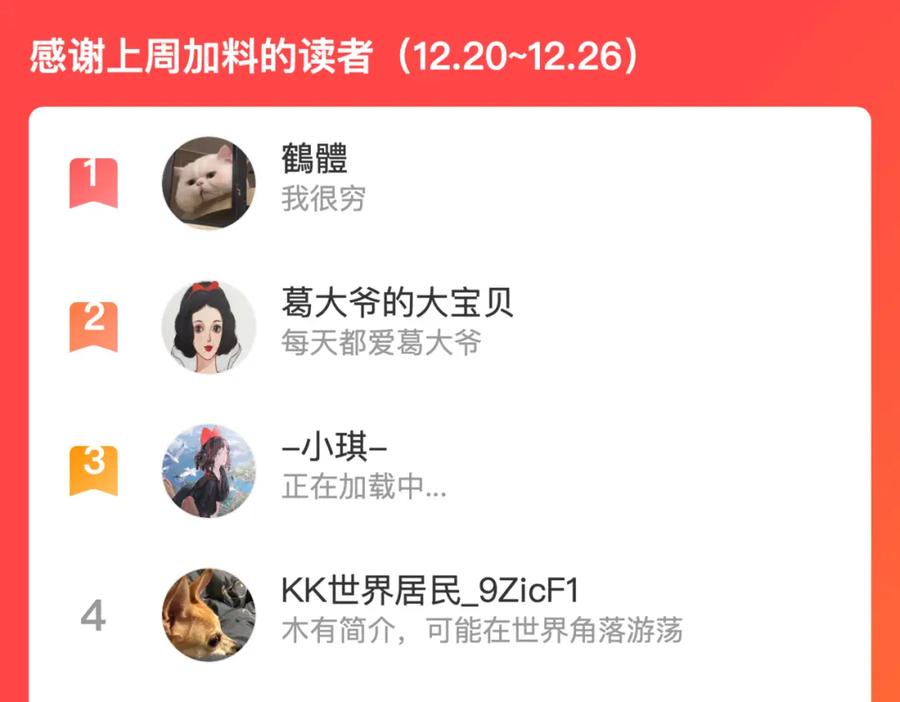
Task: View the third-ranked reader –小琪–
Action: click(450, 471)
